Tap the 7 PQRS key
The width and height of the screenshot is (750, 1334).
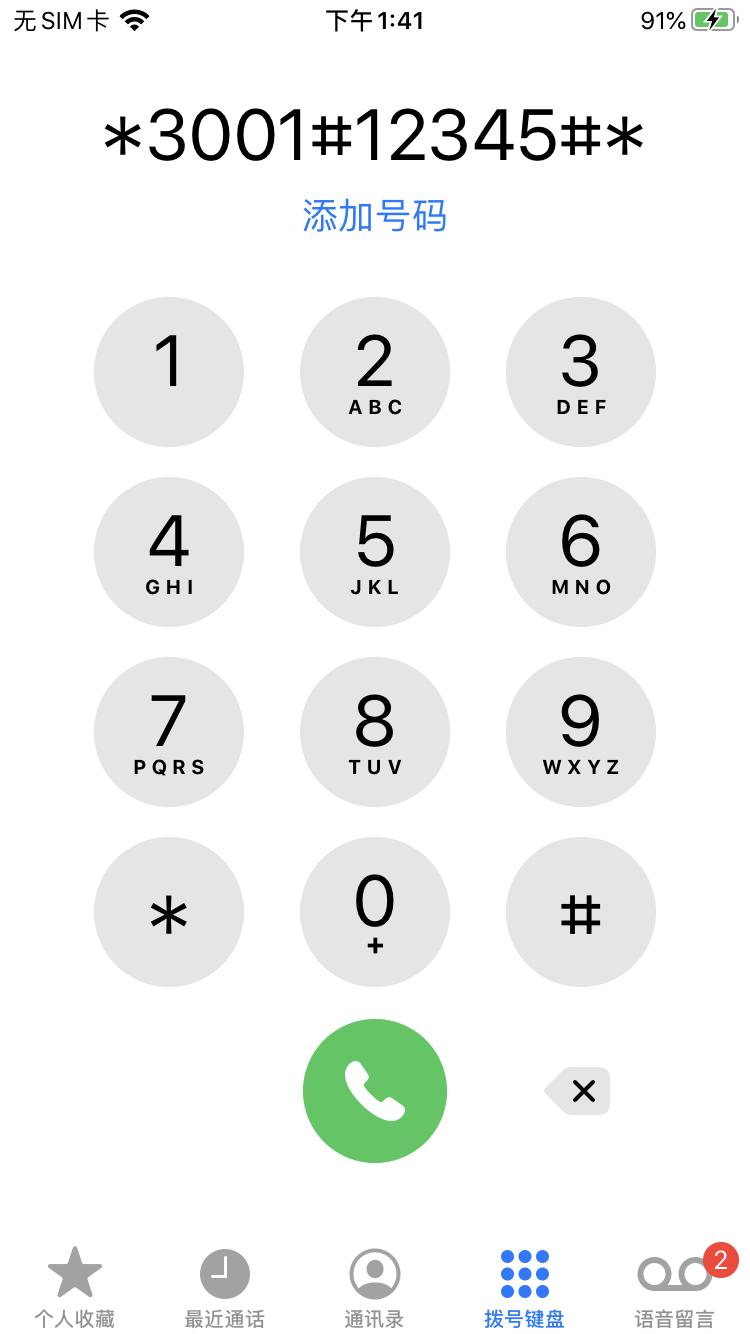click(169, 732)
